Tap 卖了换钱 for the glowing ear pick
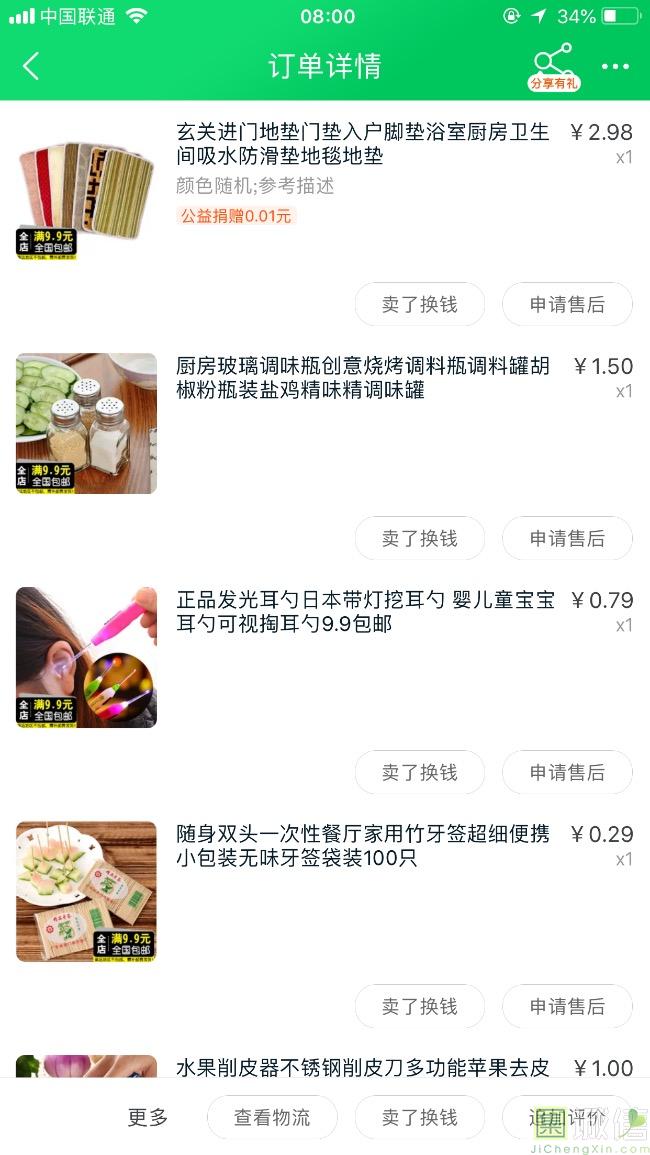650x1155 pixels. tap(419, 772)
